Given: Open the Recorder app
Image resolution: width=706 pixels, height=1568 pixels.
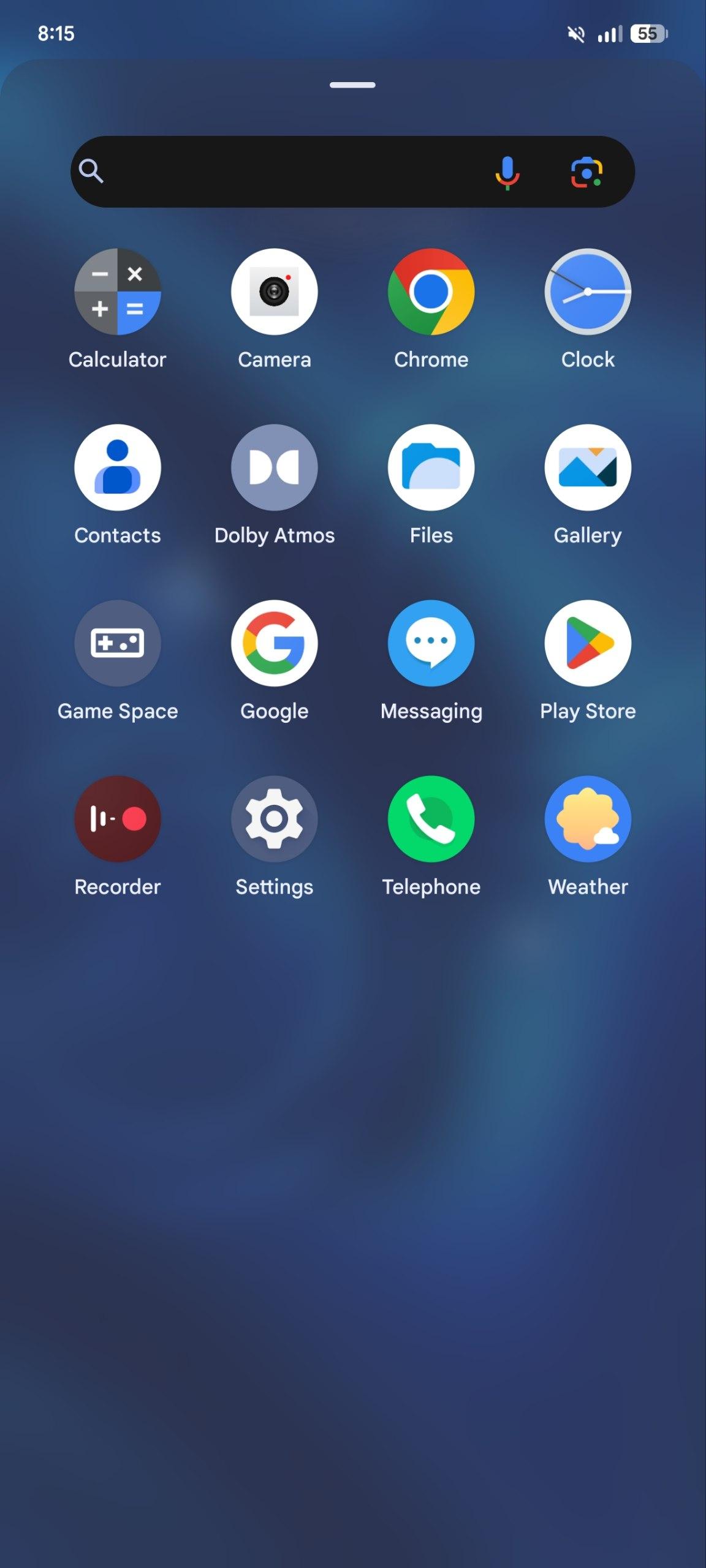Looking at the screenshot, I should (x=118, y=819).
